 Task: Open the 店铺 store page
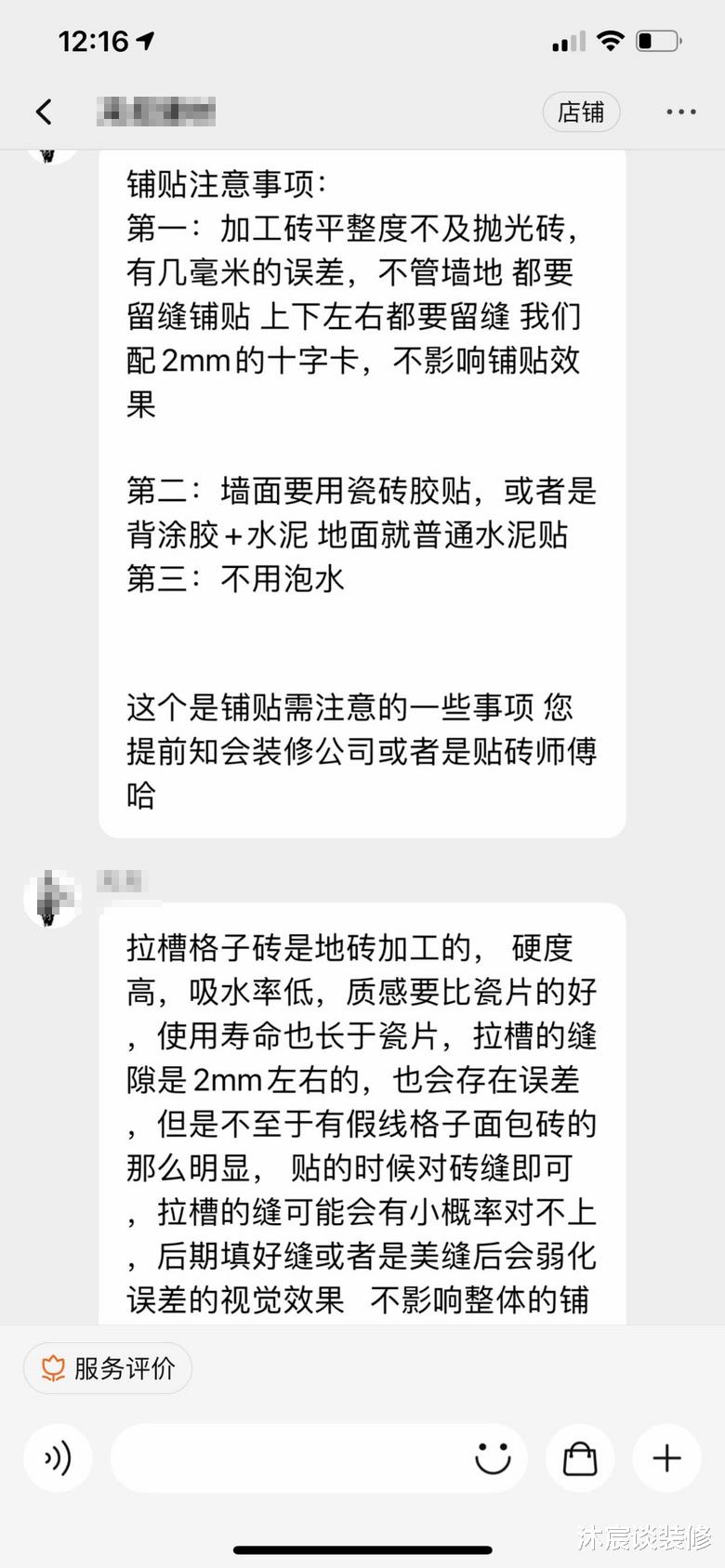(581, 111)
